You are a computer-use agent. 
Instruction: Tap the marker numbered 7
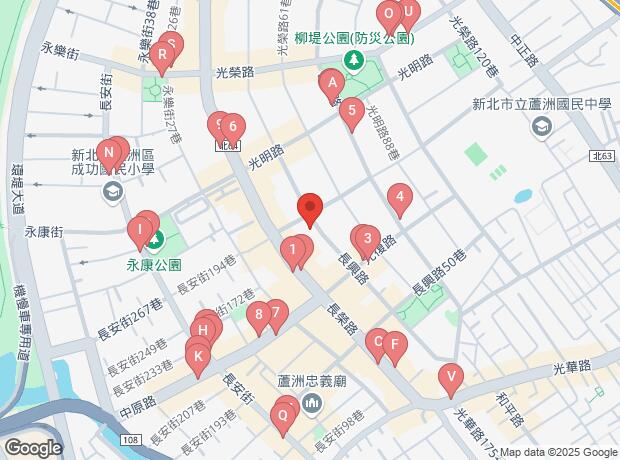coord(277,312)
